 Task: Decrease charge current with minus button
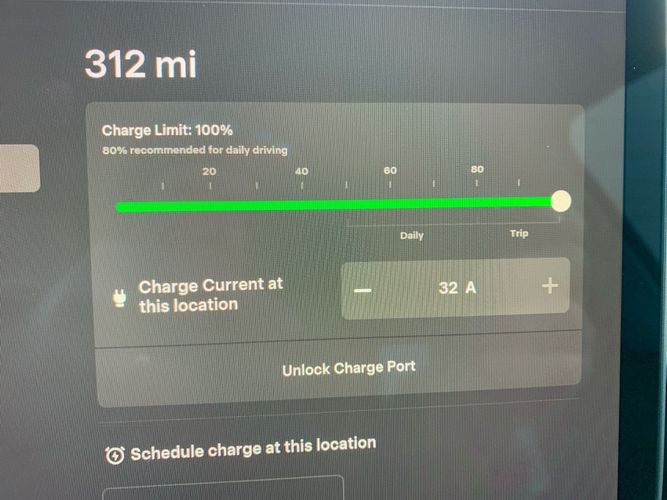coord(363,289)
